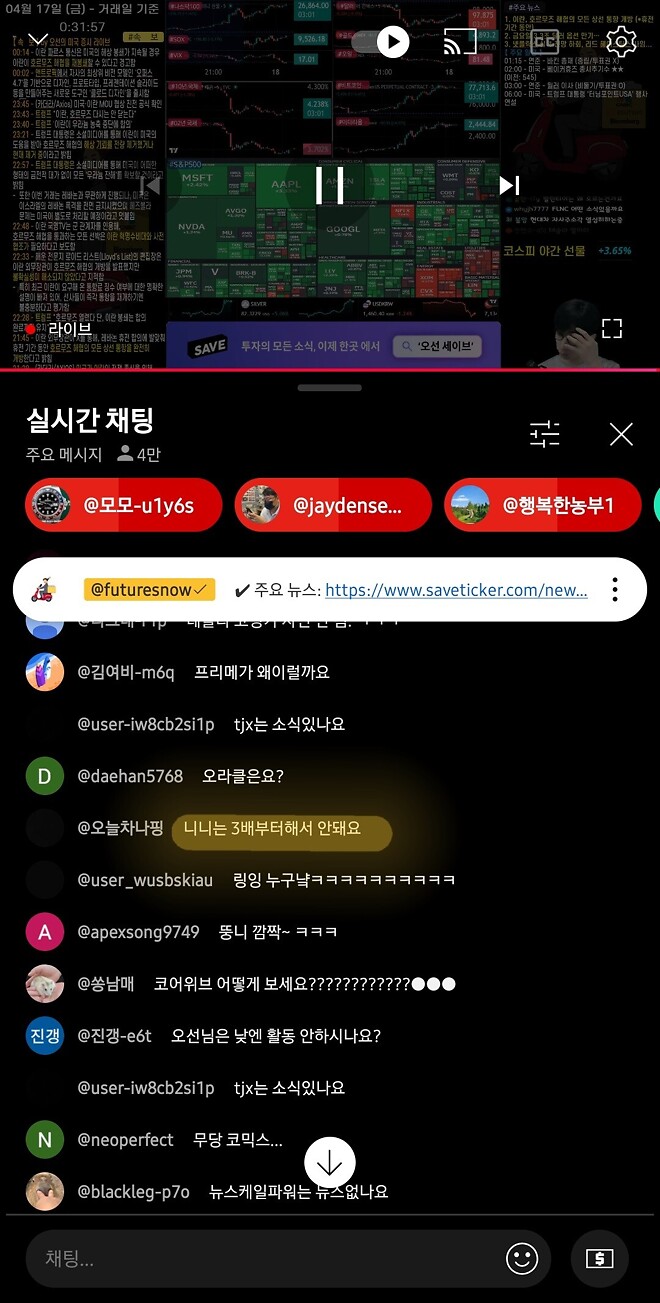The image size is (660, 1303).
Task: Pause the live video
Action: [330, 185]
